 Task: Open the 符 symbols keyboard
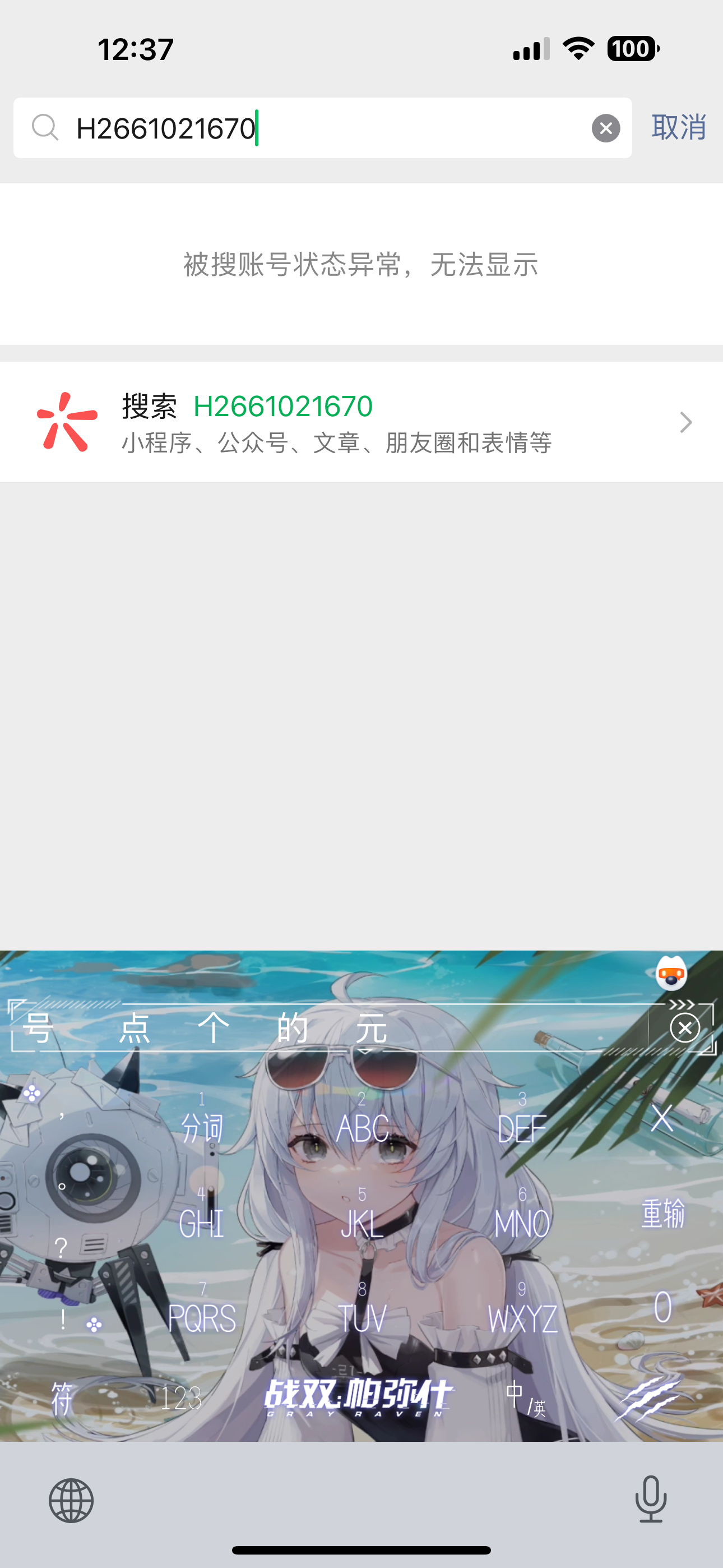pyautogui.click(x=62, y=1398)
